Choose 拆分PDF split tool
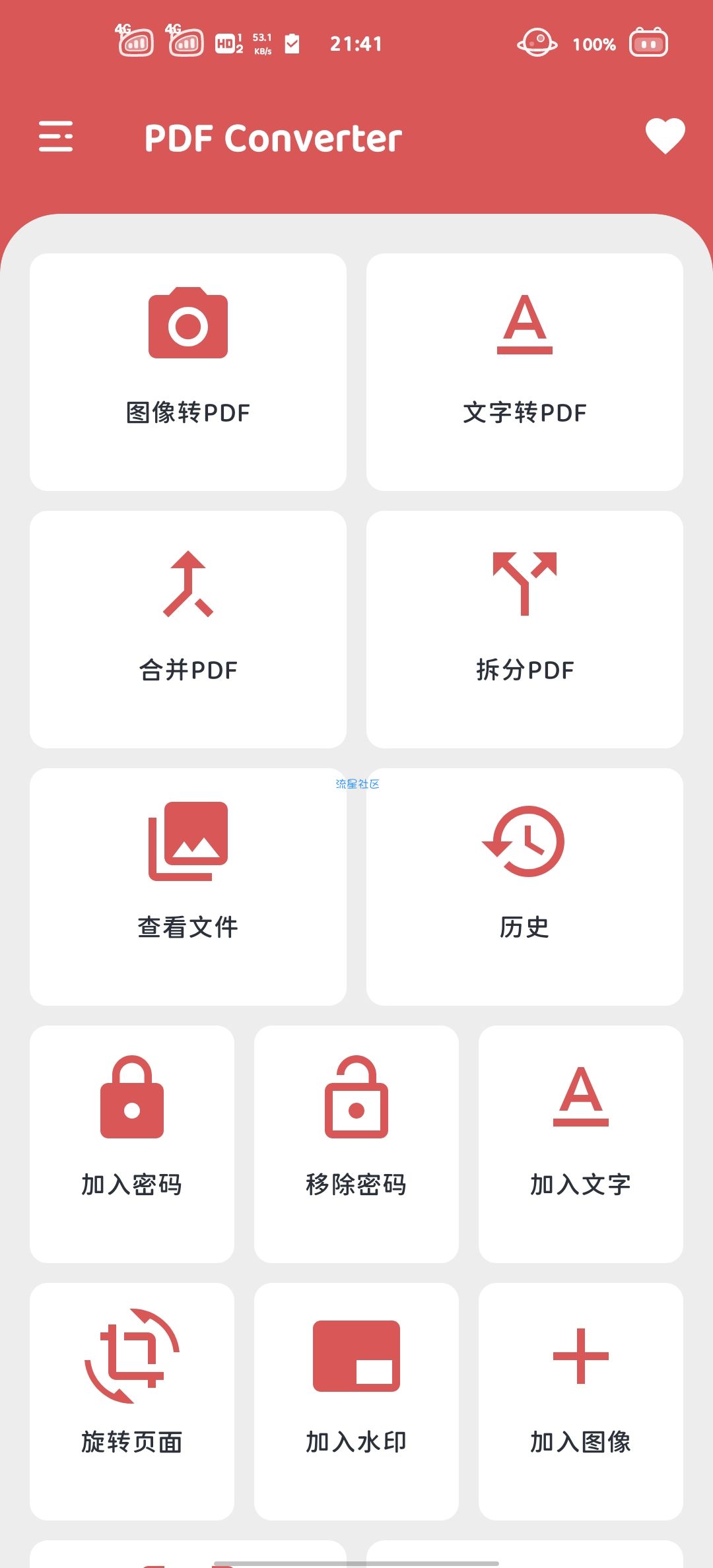 coord(525,630)
